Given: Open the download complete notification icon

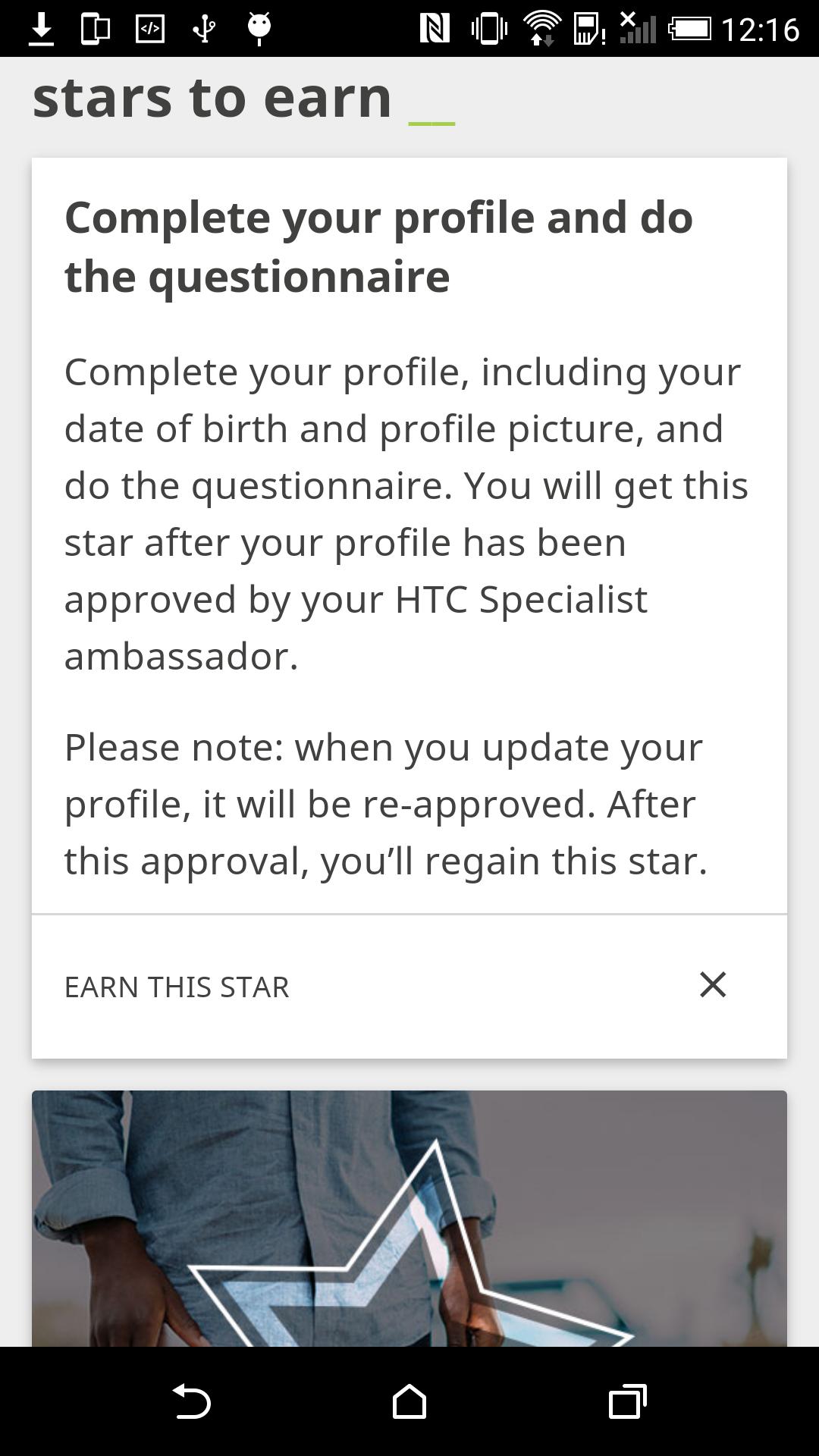Looking at the screenshot, I should coord(42,30).
